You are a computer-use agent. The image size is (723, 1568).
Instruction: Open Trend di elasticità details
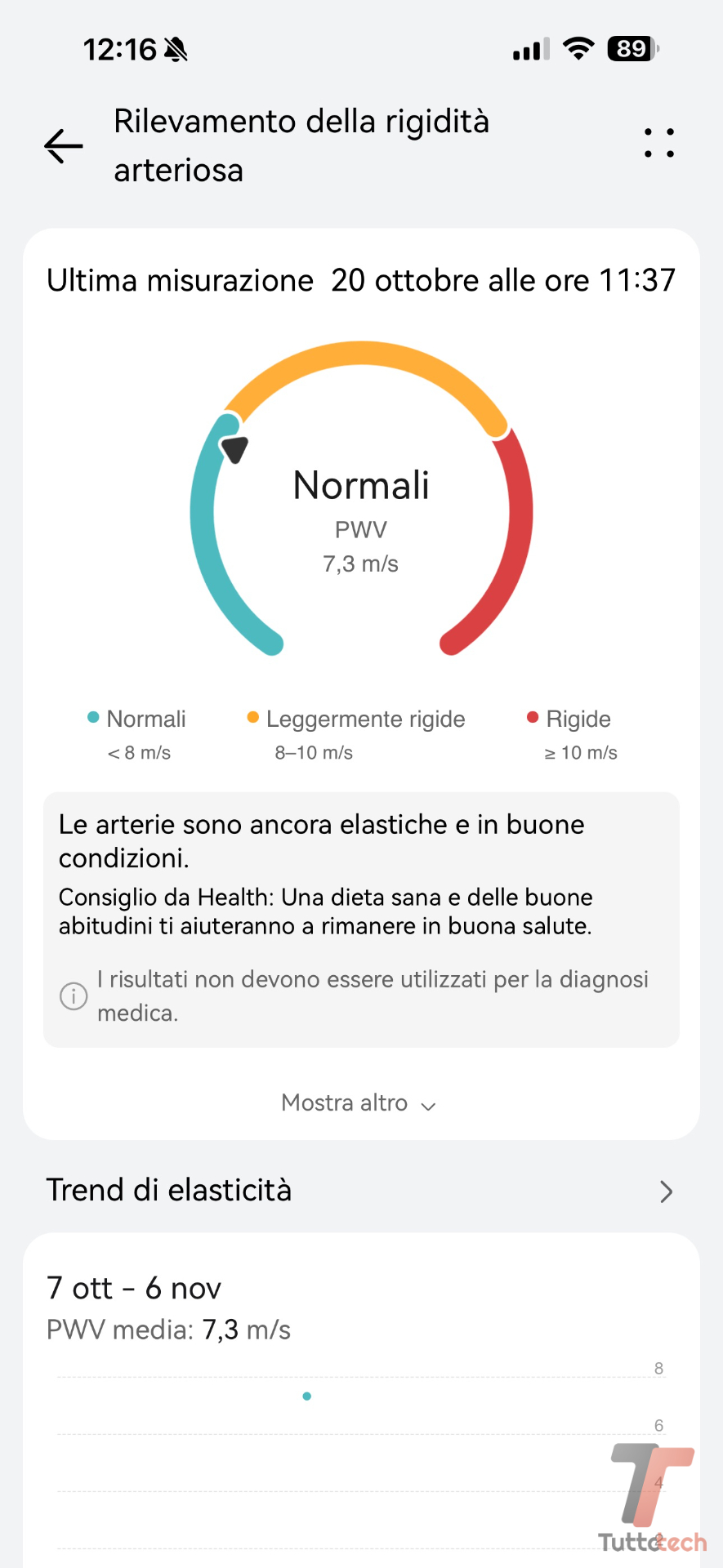(x=666, y=1192)
